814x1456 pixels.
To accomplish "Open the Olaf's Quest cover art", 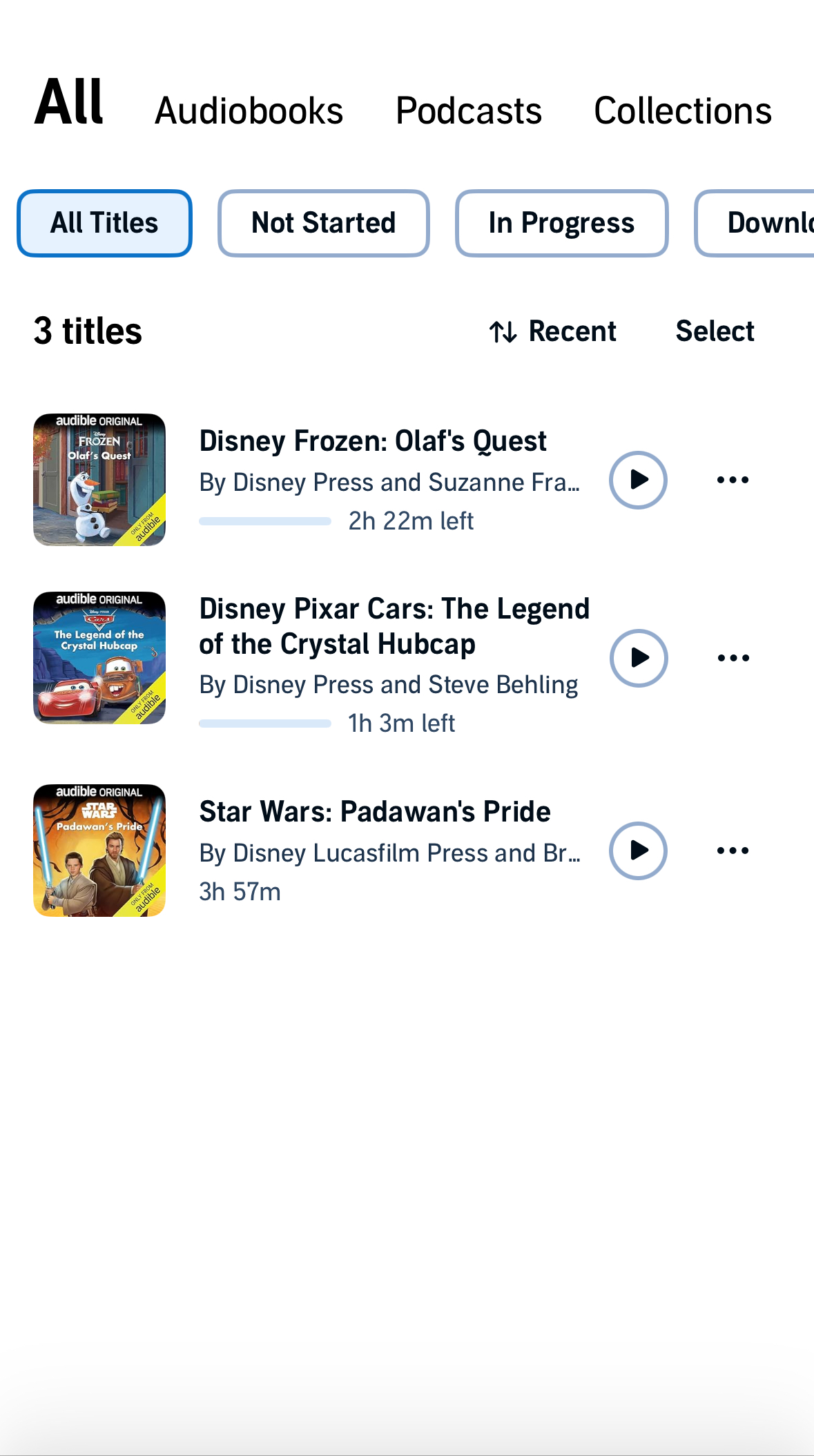I will [x=99, y=479].
